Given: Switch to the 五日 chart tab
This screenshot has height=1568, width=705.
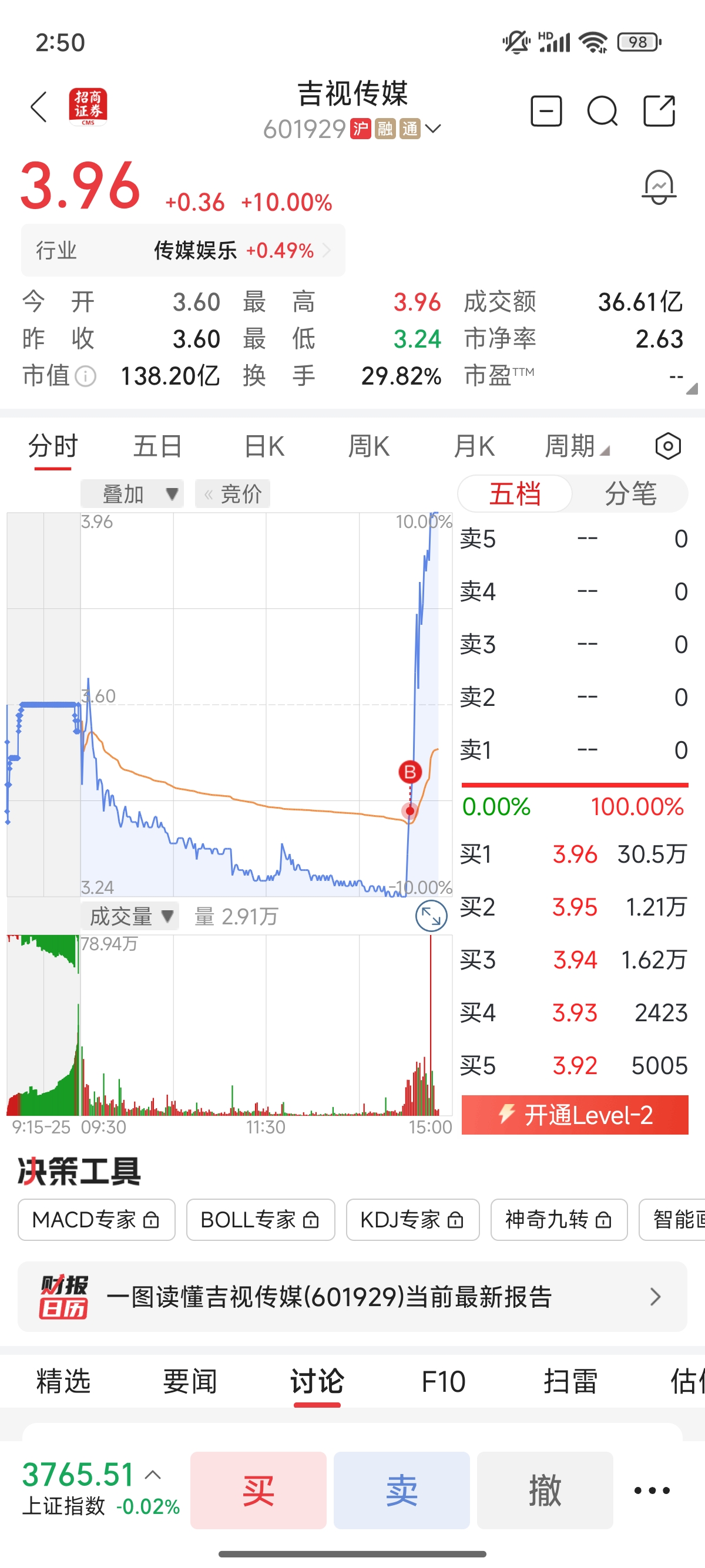Looking at the screenshot, I should [x=157, y=447].
